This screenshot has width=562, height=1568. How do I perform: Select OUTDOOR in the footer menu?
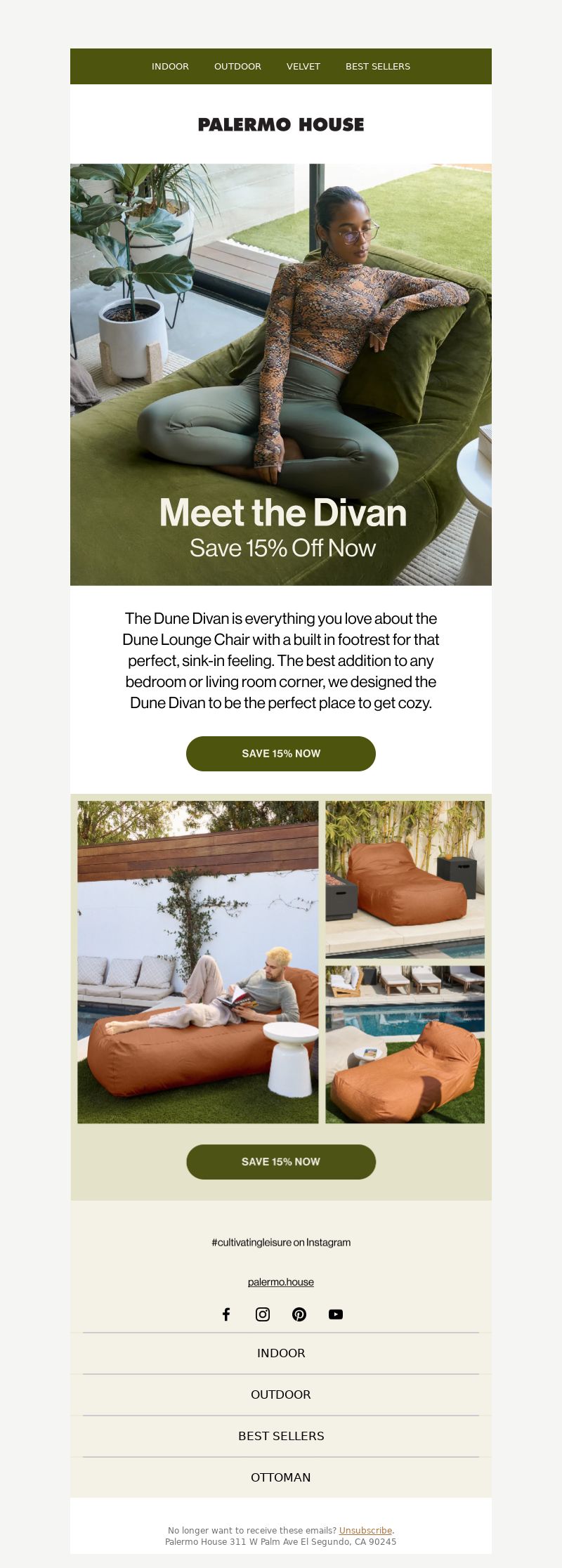pos(281,1394)
